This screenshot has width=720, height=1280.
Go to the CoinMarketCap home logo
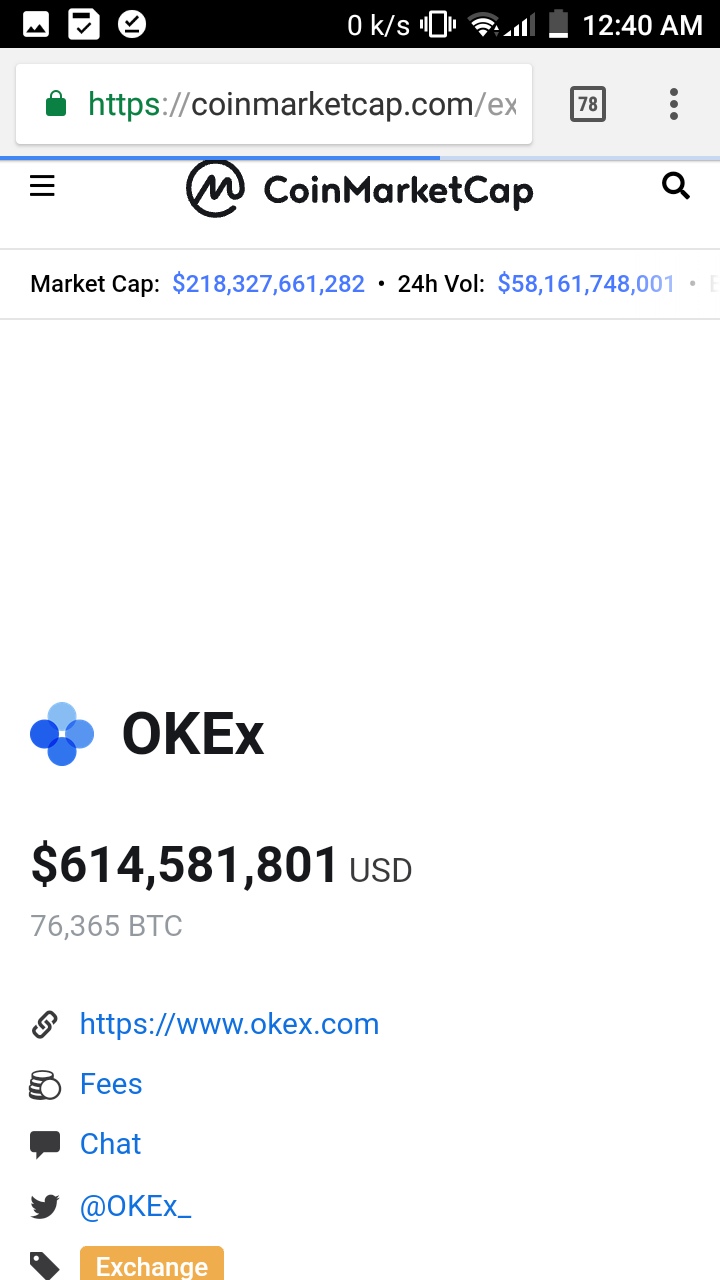pyautogui.click(x=360, y=189)
